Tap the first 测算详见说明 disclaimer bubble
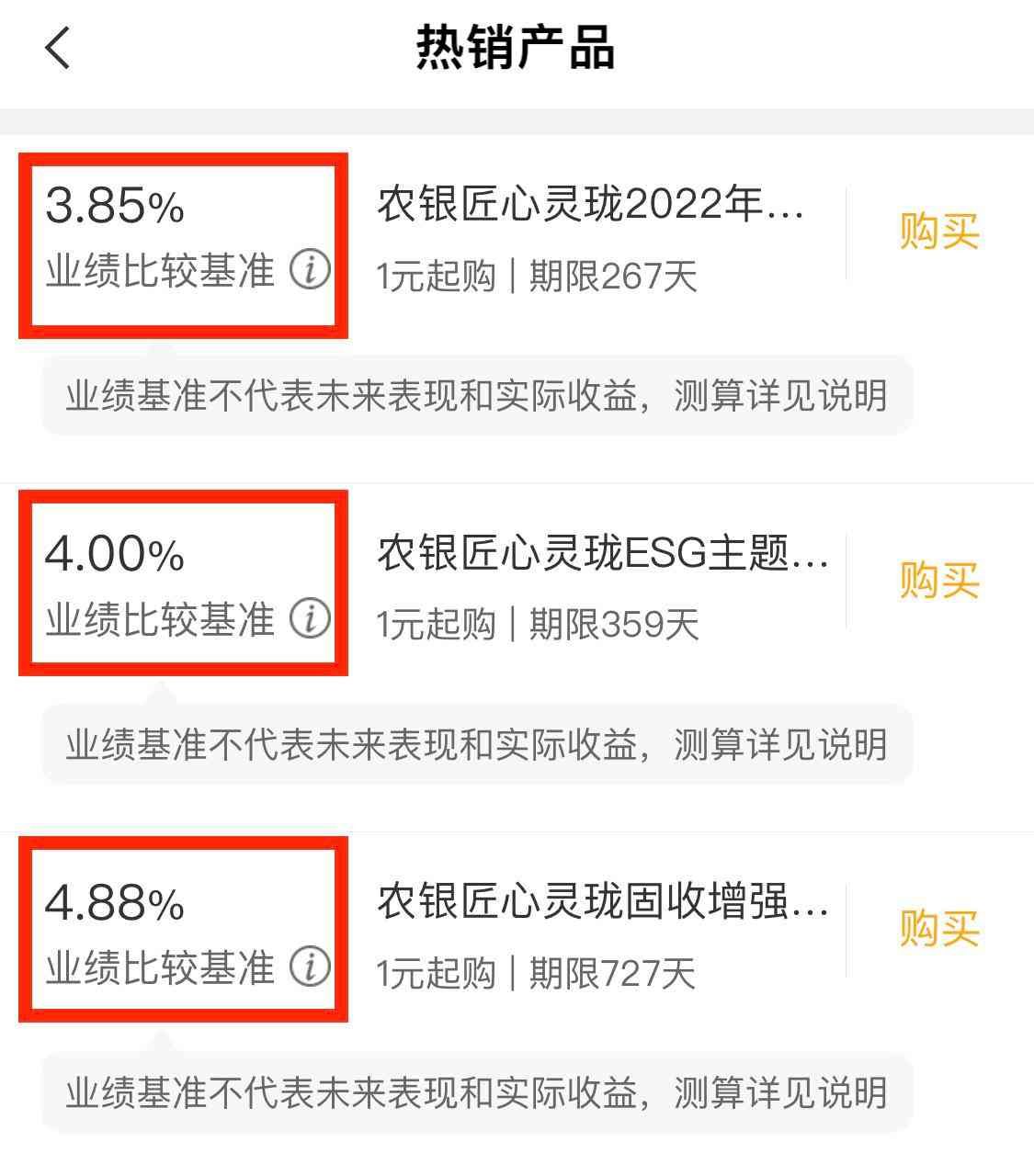Screen dimensions: 1034x1176 (x=477, y=393)
